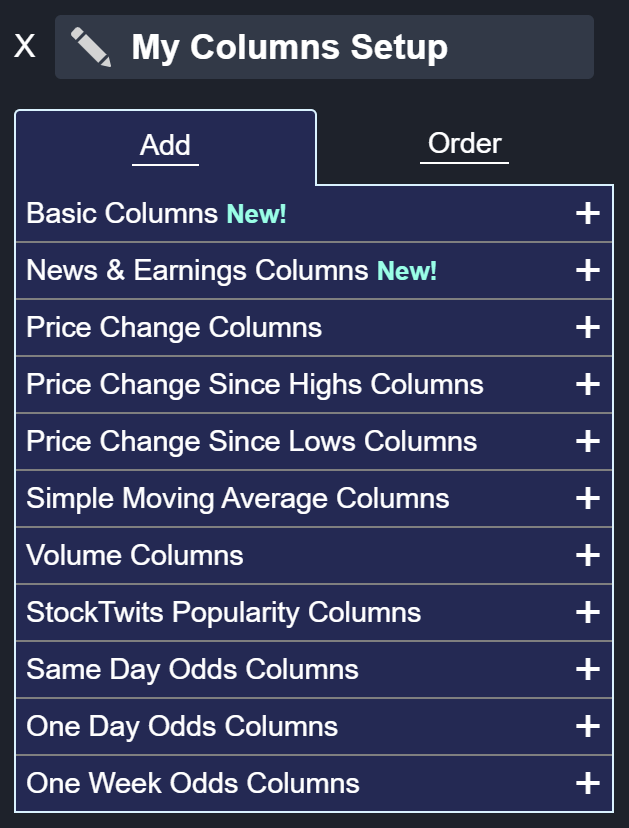The height and width of the screenshot is (828, 629).
Task: Expand Price Change Columns
Action: pyautogui.click(x=314, y=328)
